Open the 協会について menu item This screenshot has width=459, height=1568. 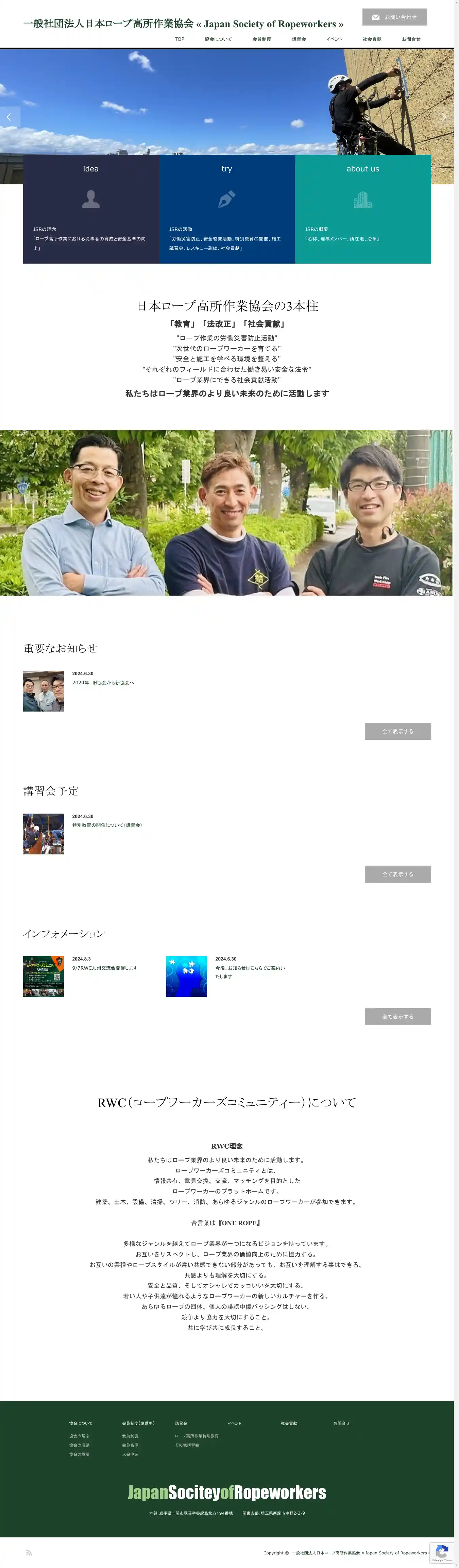click(218, 39)
